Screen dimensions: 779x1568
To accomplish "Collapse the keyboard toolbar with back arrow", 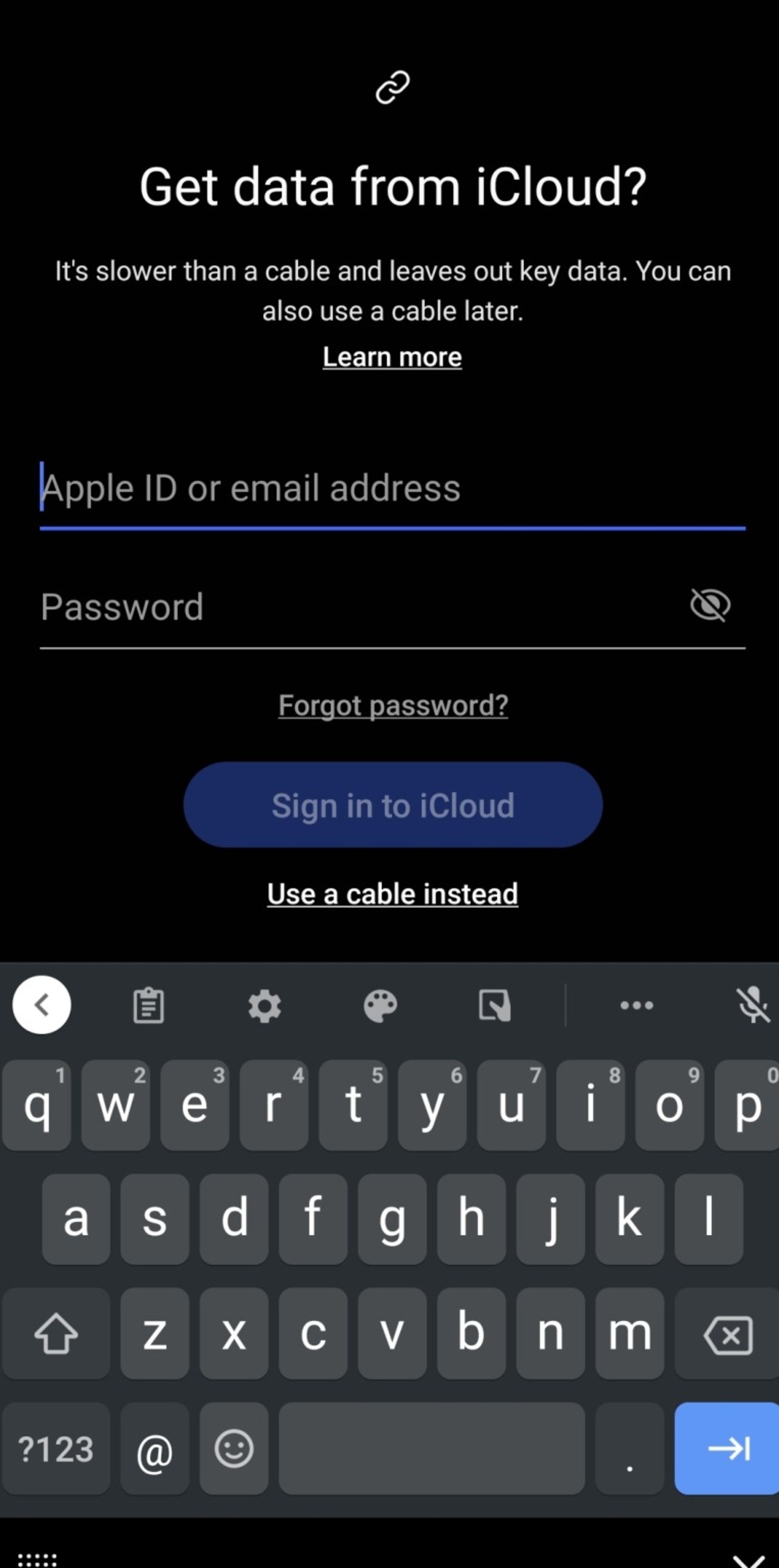I will click(x=41, y=1005).
